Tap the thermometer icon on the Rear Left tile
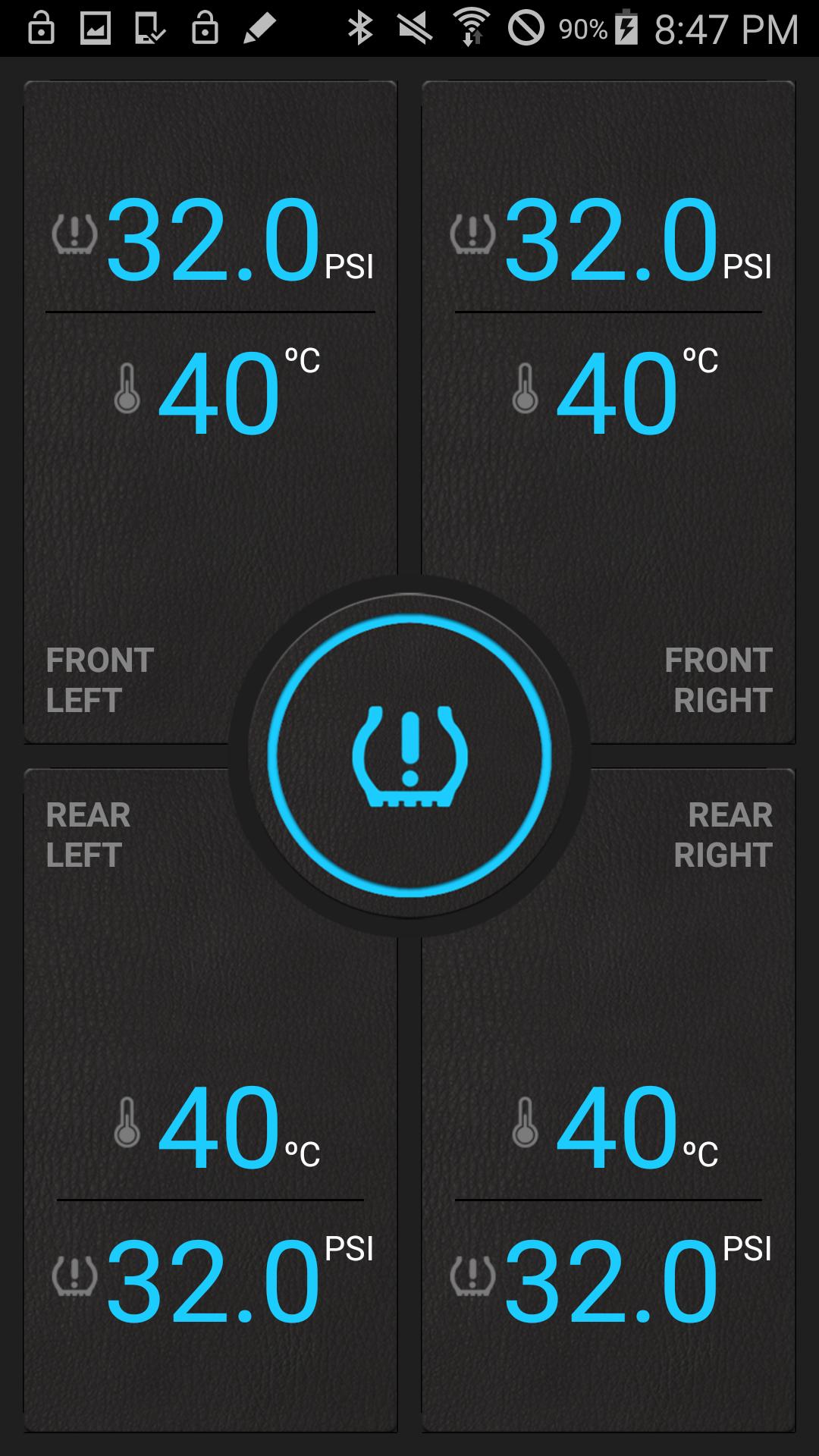The width and height of the screenshot is (819, 1456). tap(127, 1120)
